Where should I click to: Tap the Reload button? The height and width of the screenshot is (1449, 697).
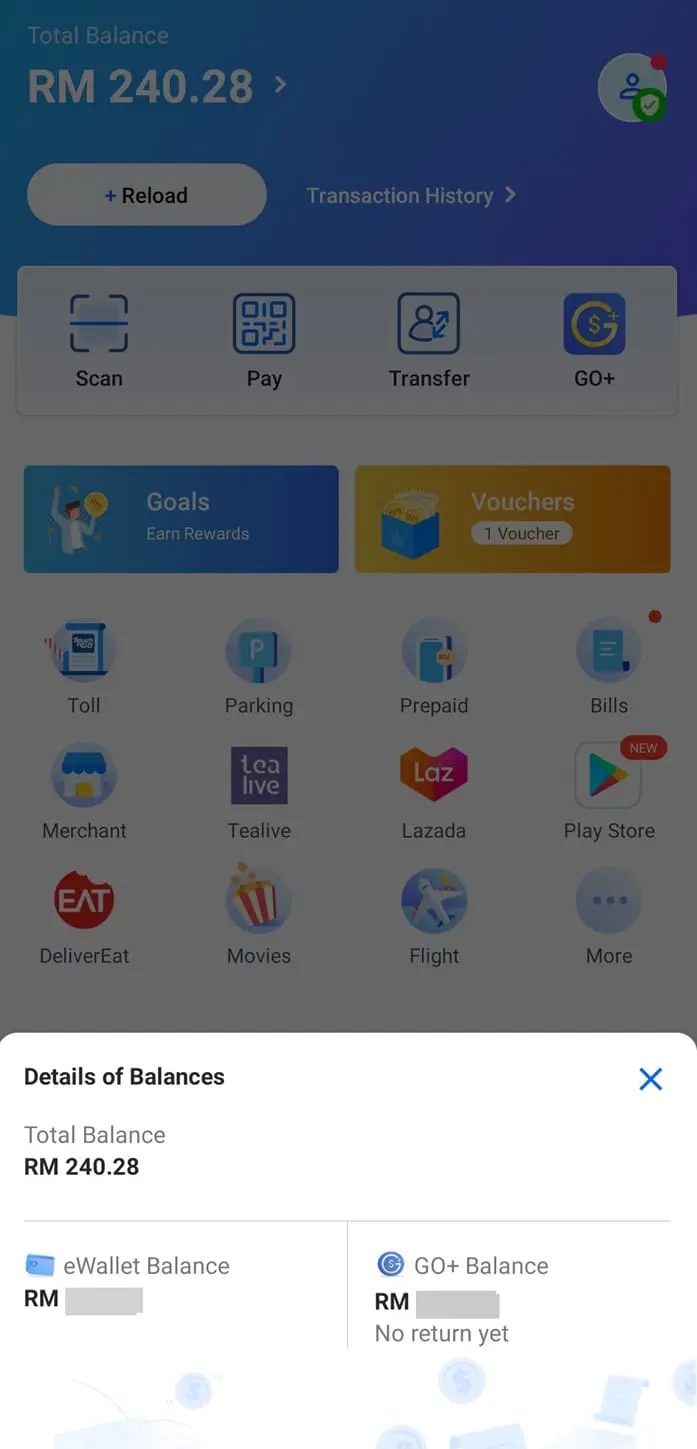147,195
